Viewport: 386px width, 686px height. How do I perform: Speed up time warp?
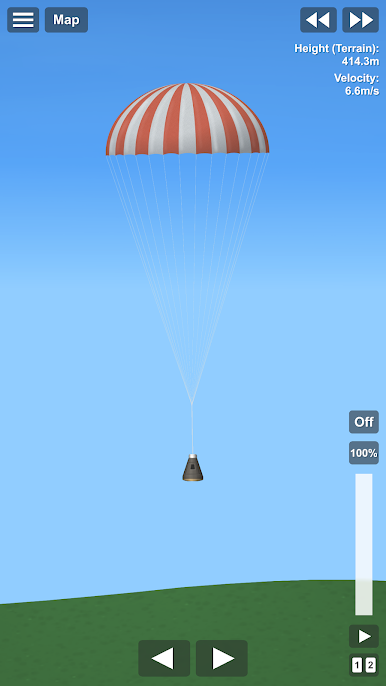pos(360,20)
